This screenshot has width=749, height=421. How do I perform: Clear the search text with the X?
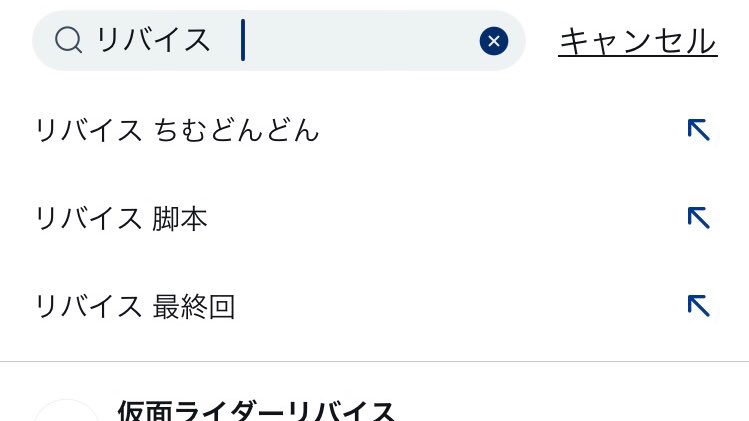click(494, 41)
